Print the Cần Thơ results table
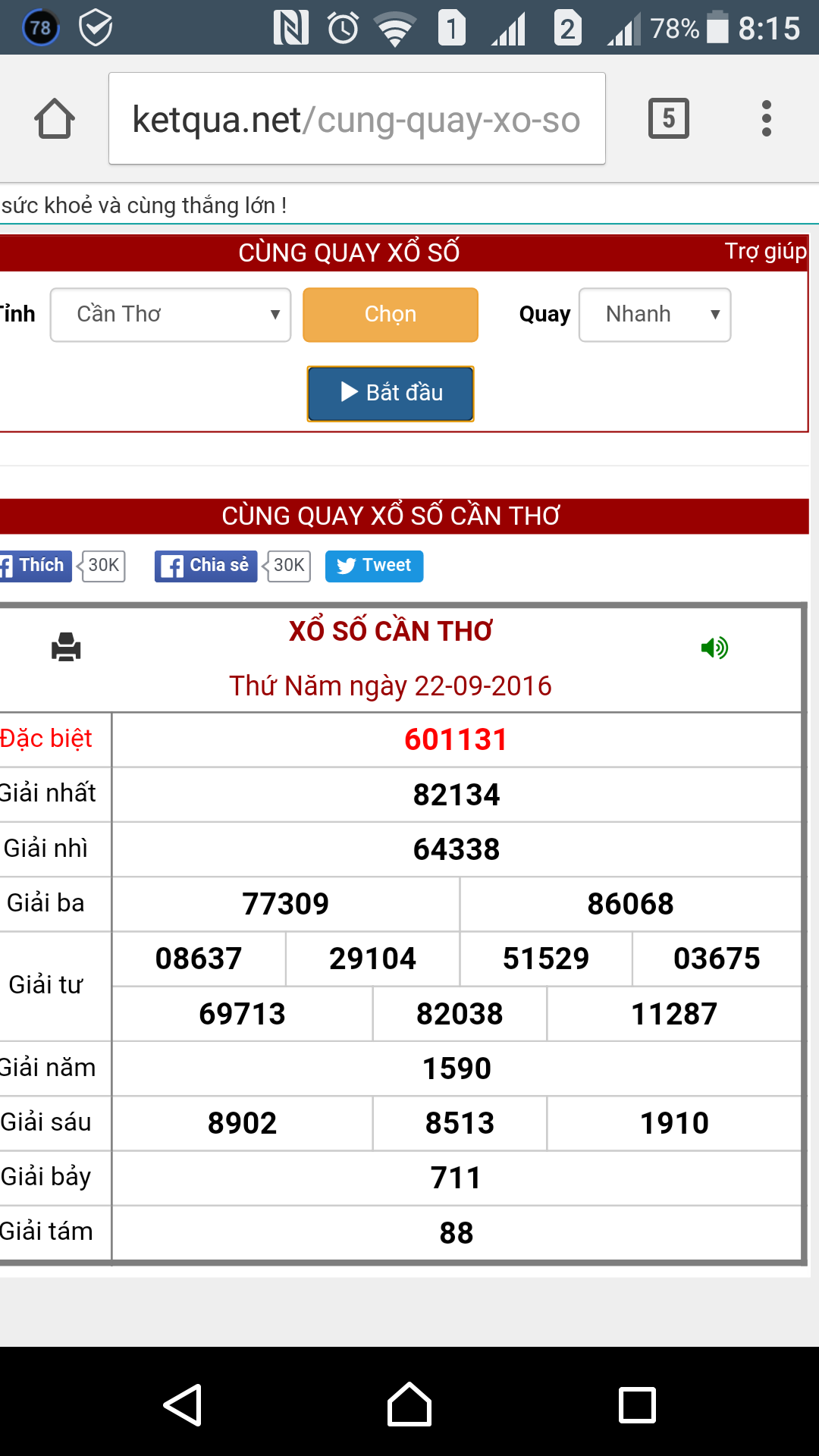This screenshot has width=819, height=1456. point(66,647)
